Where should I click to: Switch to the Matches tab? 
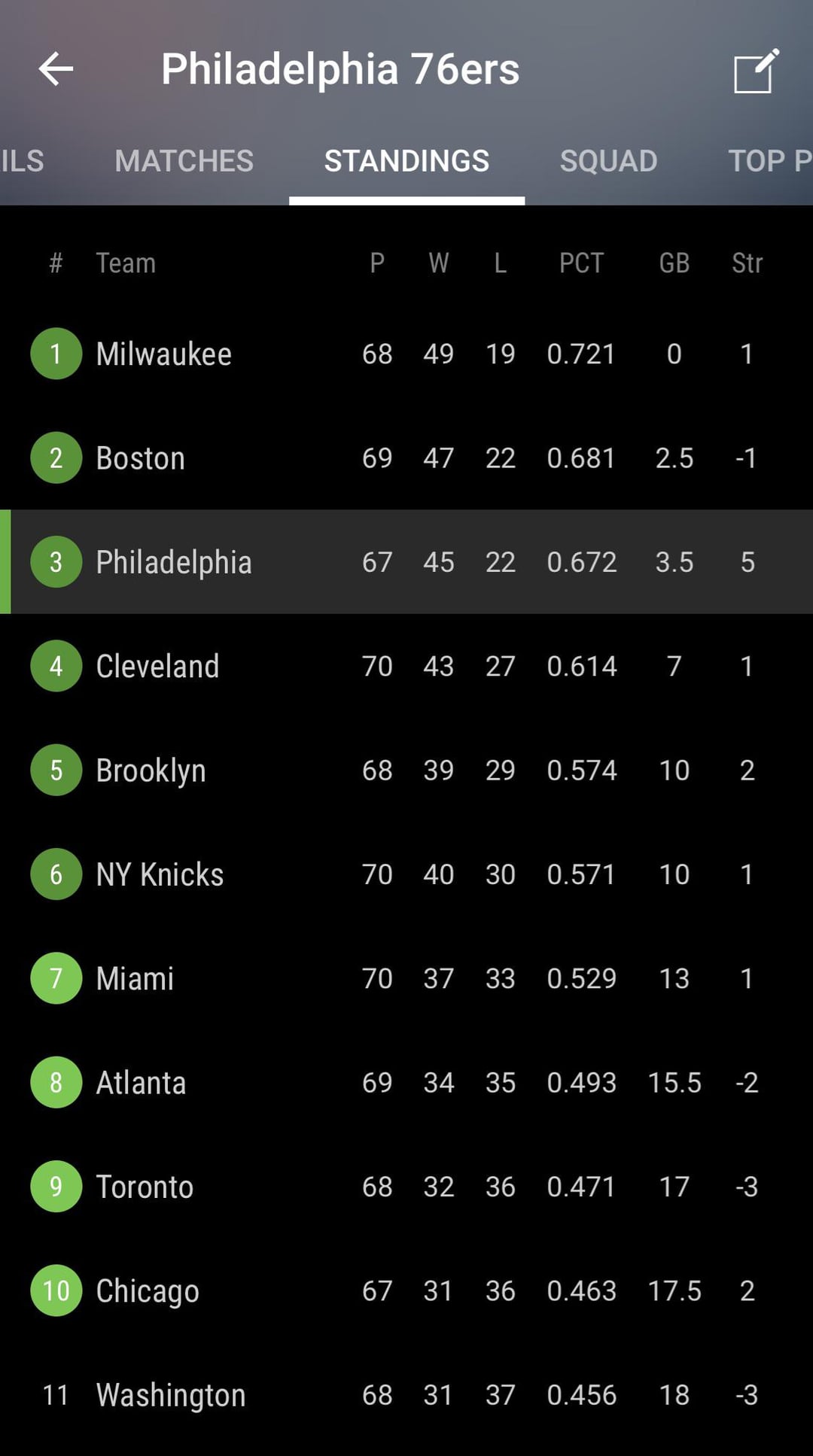(x=184, y=160)
